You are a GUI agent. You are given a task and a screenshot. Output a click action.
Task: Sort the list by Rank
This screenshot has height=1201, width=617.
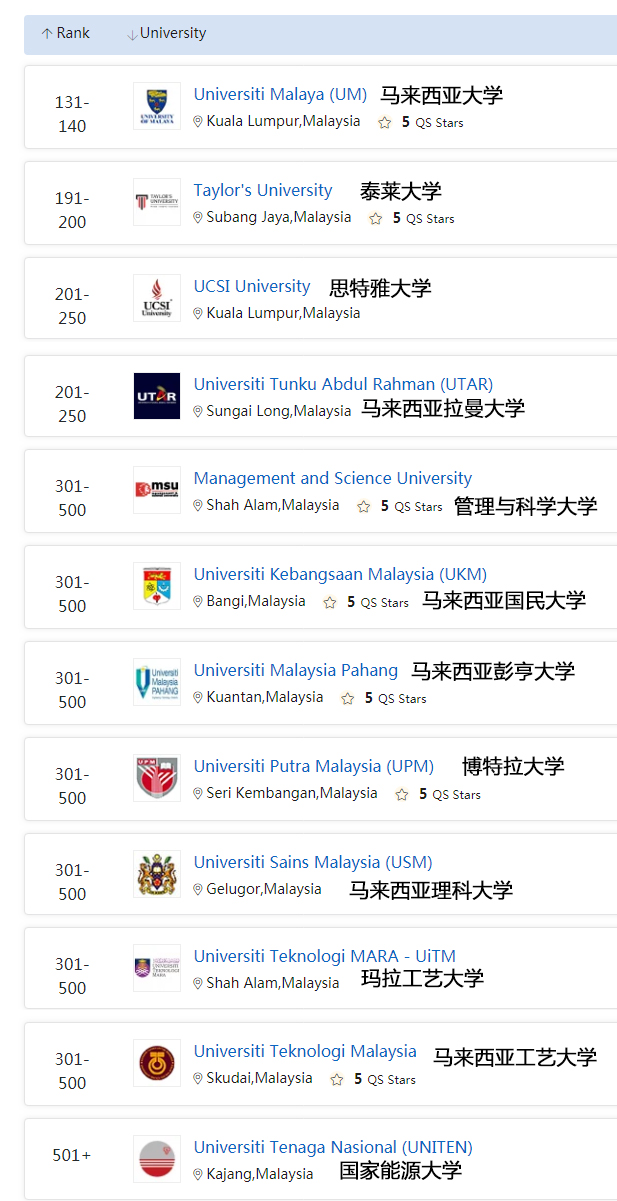click(x=65, y=33)
